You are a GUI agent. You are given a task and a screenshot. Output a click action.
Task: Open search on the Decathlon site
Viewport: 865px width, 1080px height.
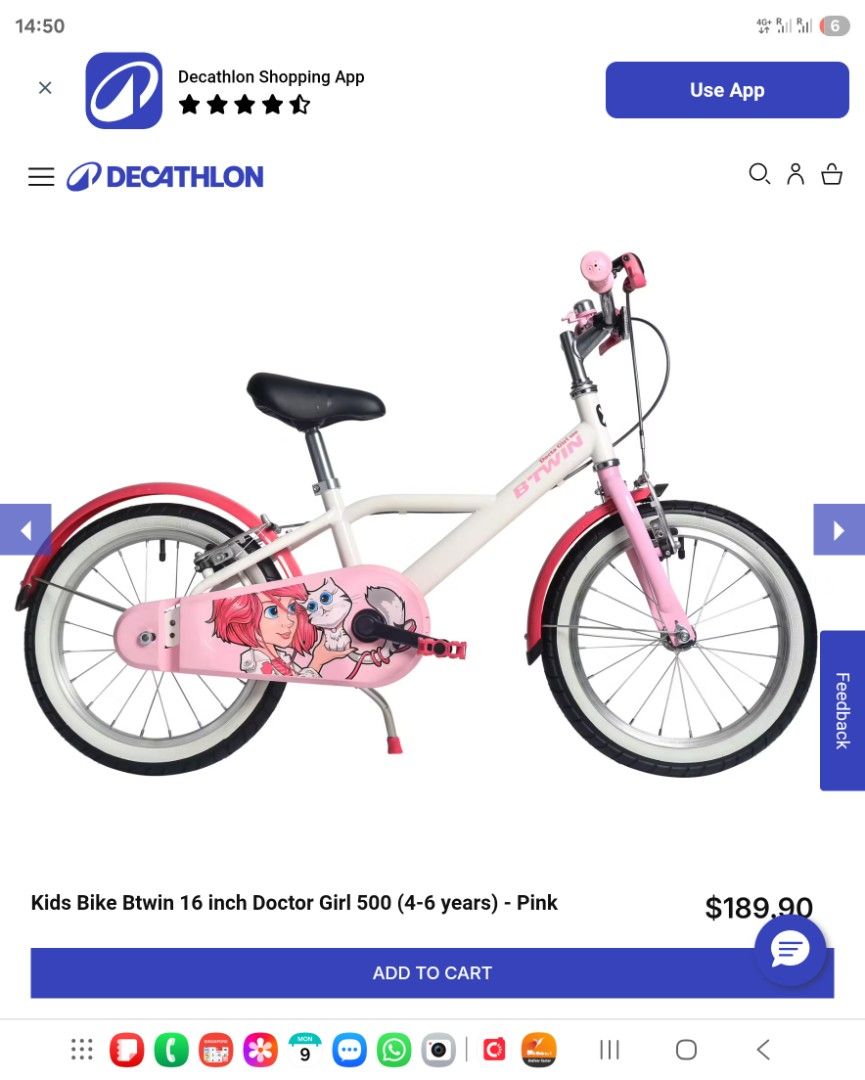click(x=760, y=174)
